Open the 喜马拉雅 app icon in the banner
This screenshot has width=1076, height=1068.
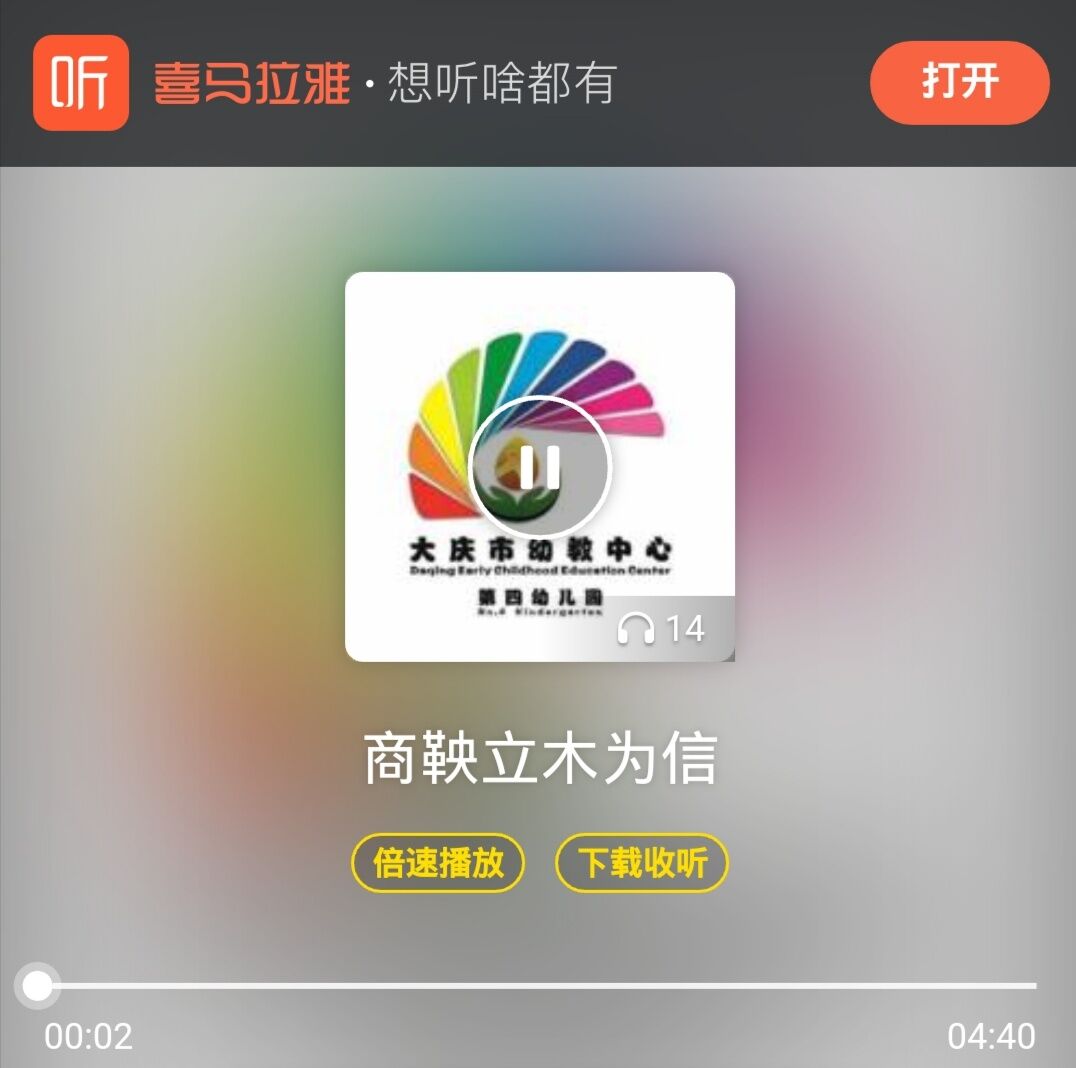81,83
